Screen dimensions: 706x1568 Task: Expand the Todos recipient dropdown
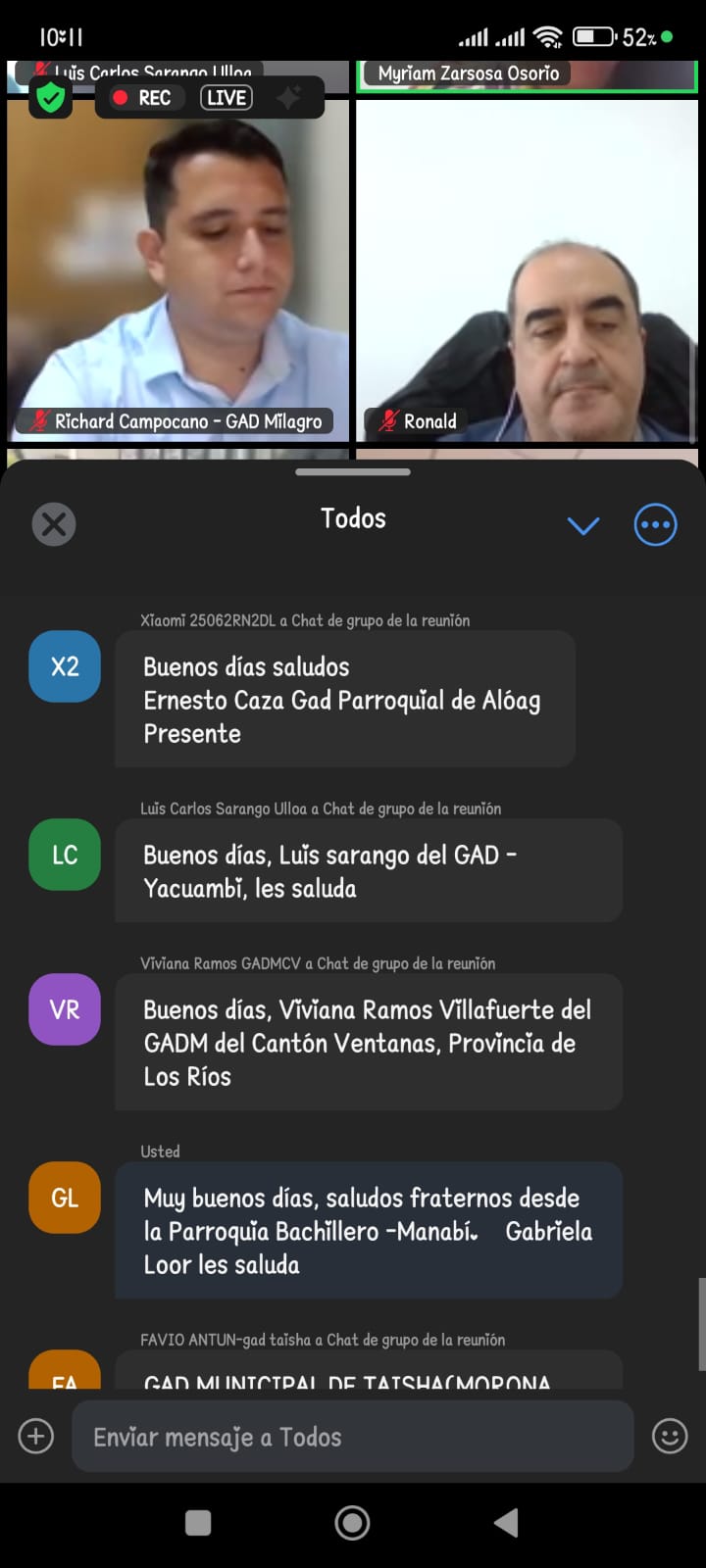[583, 525]
